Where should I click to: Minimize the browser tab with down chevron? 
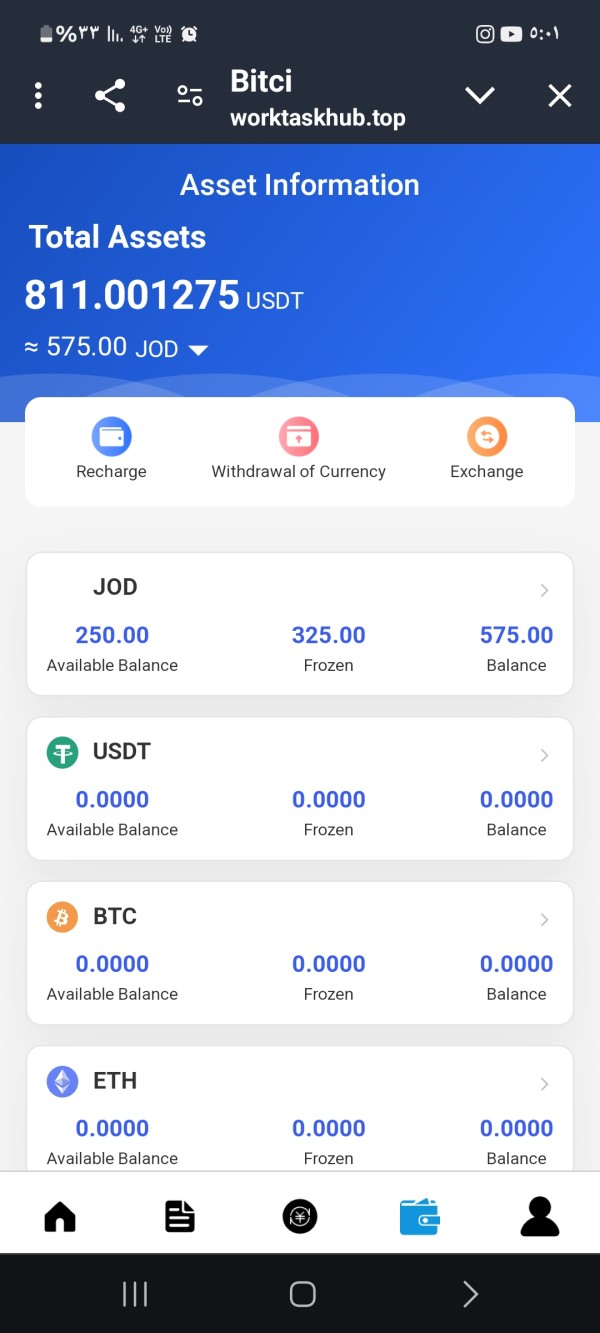(480, 96)
